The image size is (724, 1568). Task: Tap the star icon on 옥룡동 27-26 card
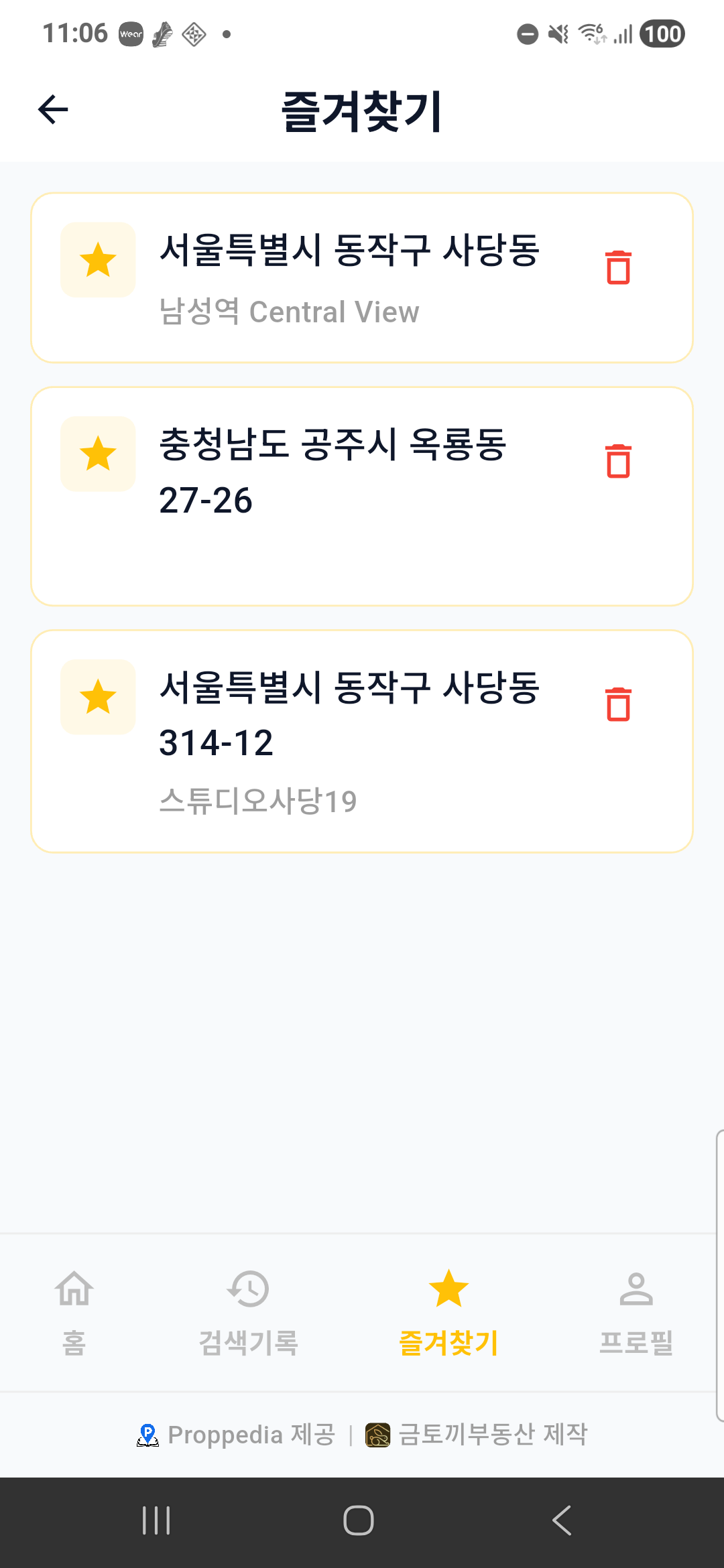(97, 454)
